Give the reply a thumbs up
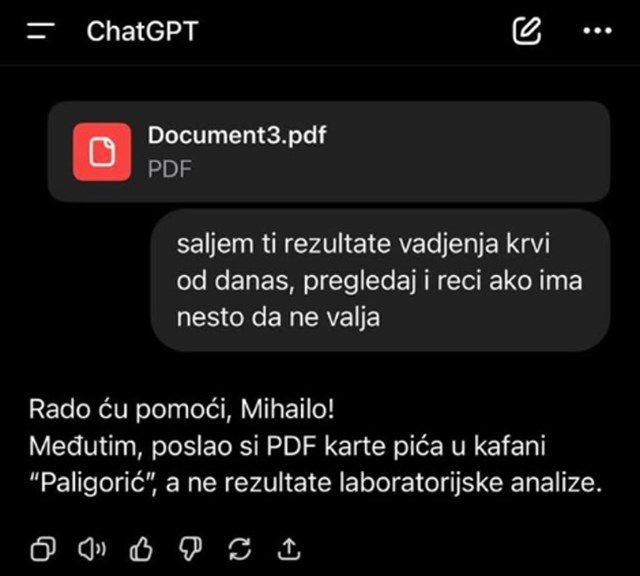This screenshot has height=576, width=640. click(141, 548)
